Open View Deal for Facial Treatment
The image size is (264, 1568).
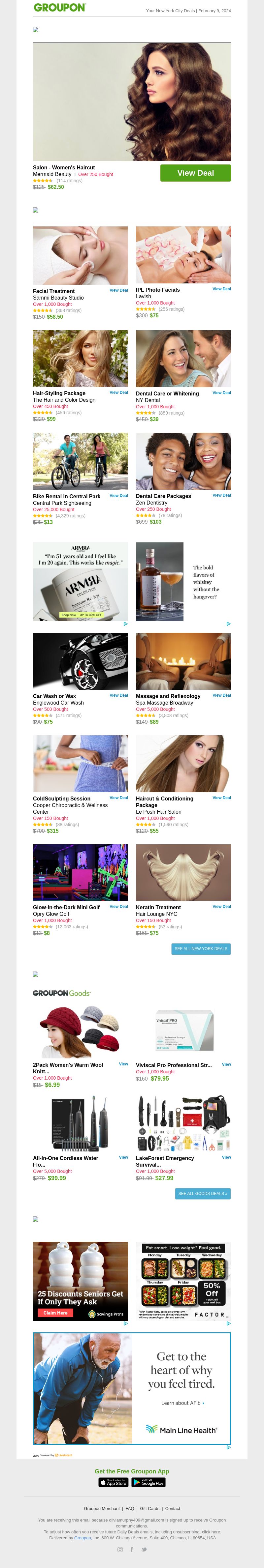[118, 290]
